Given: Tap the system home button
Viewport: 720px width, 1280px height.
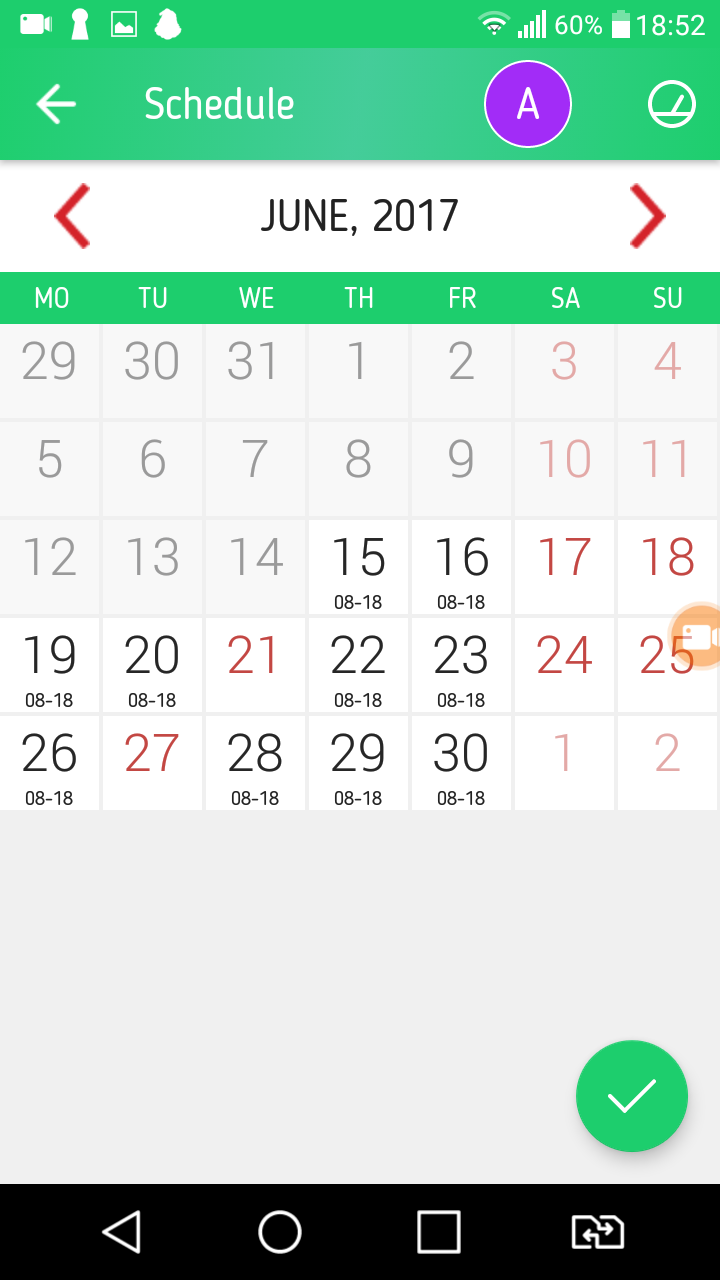Looking at the screenshot, I should 280,1232.
